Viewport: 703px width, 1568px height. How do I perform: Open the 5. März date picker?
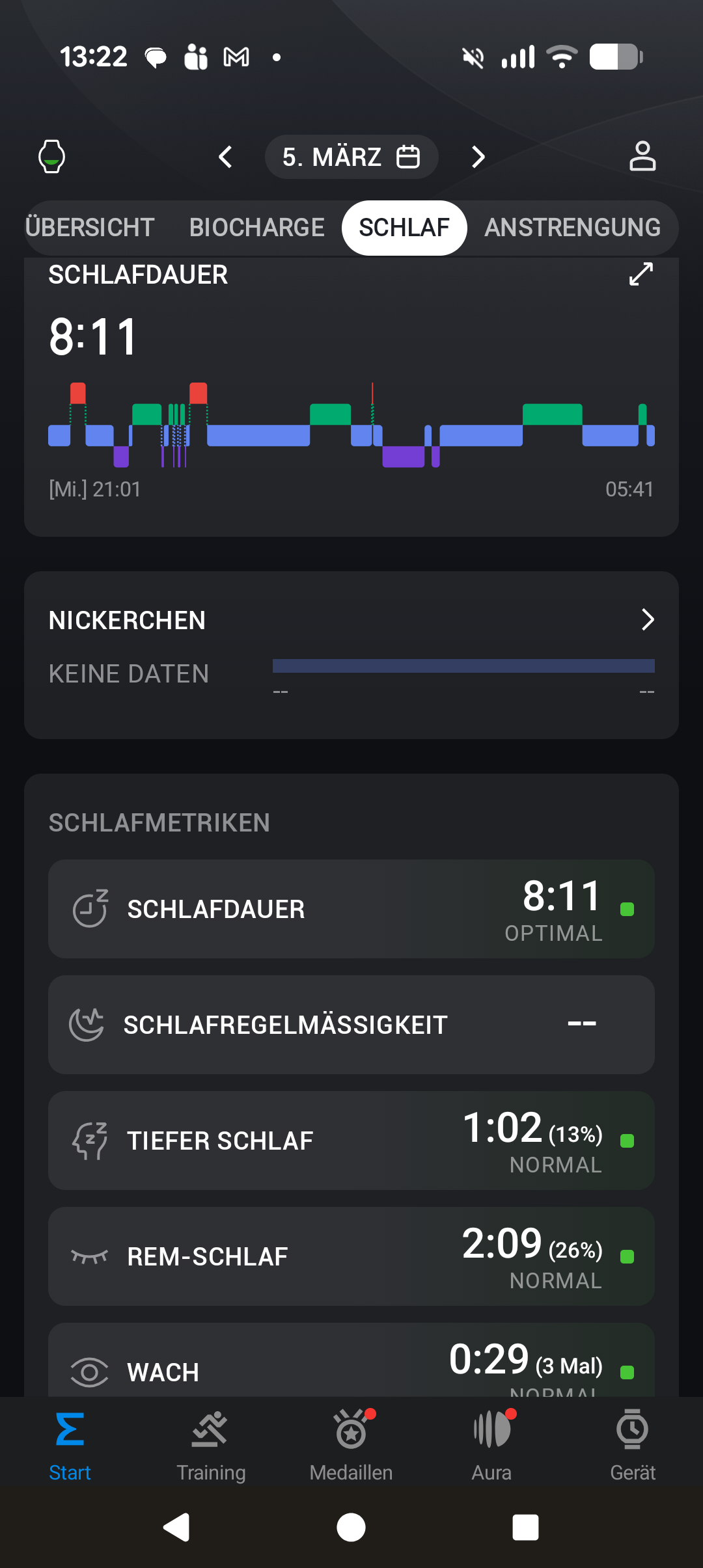[x=351, y=157]
